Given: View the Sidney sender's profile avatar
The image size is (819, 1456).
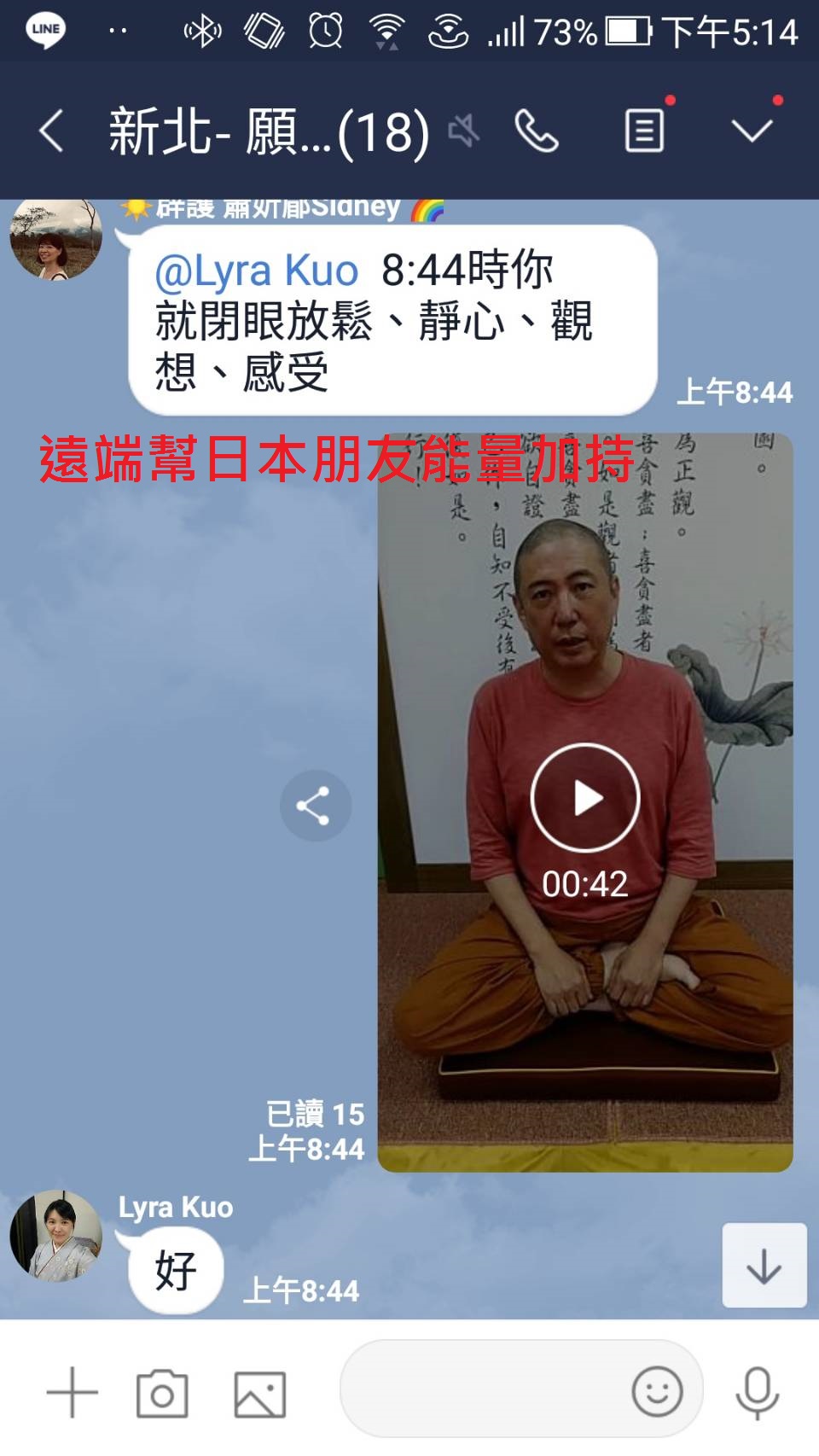Looking at the screenshot, I should point(56,237).
